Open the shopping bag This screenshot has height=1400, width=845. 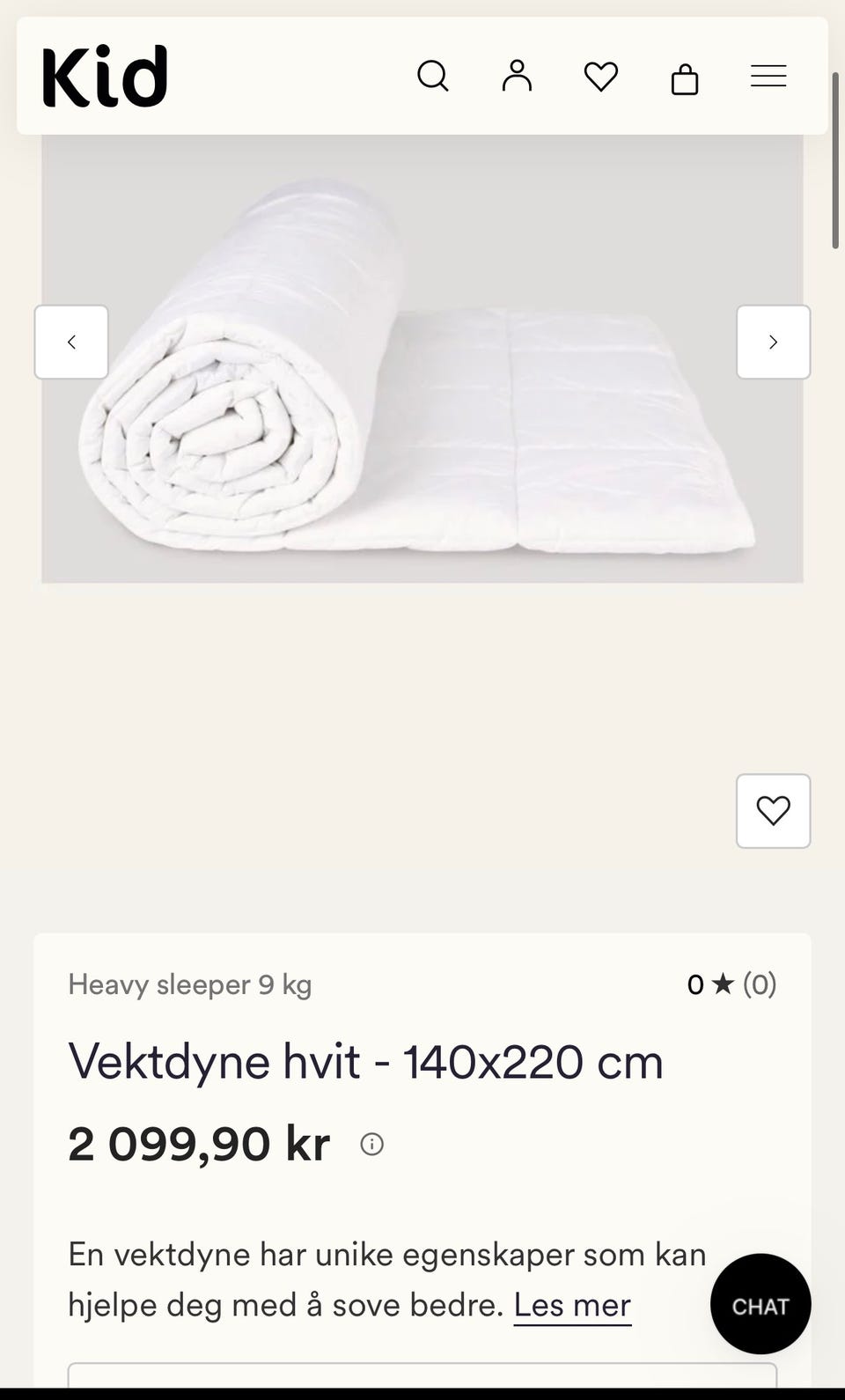[685, 78]
